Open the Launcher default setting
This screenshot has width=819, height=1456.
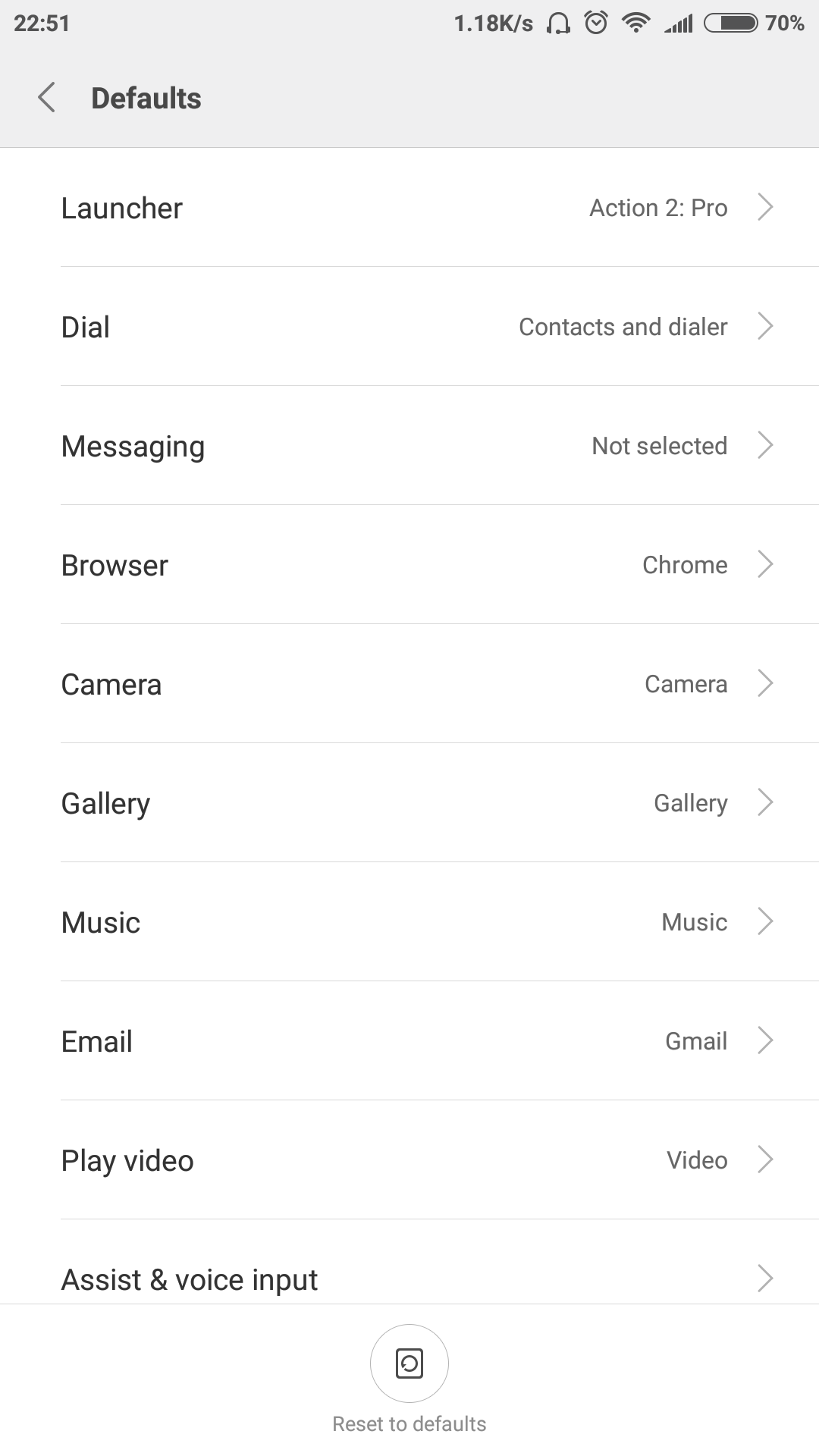coord(409,207)
